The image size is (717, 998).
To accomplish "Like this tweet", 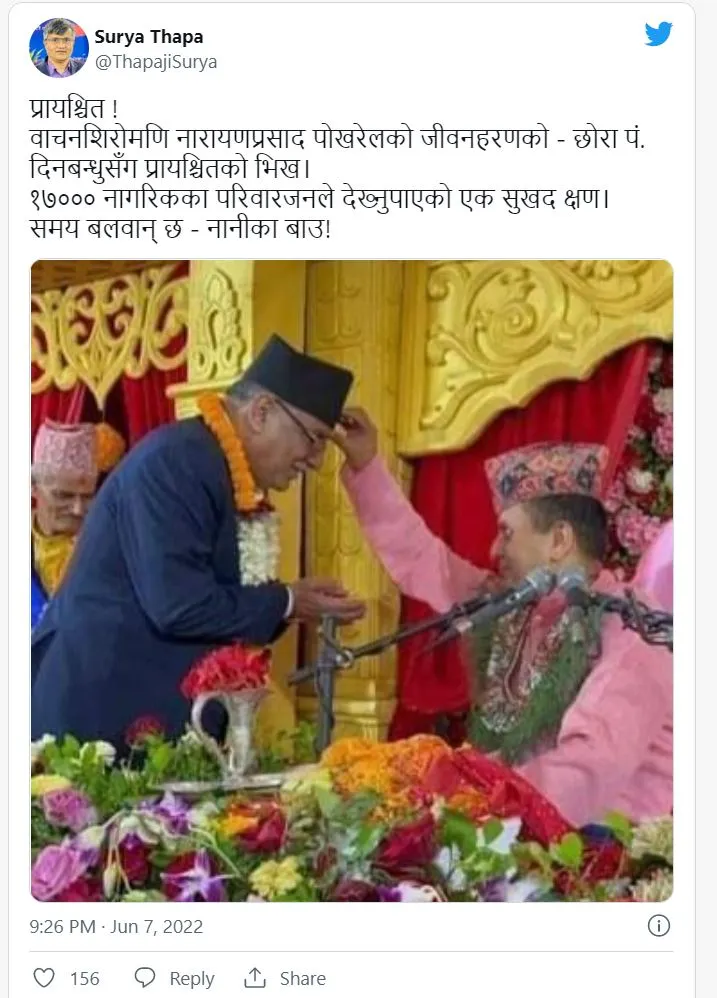I will (45, 978).
